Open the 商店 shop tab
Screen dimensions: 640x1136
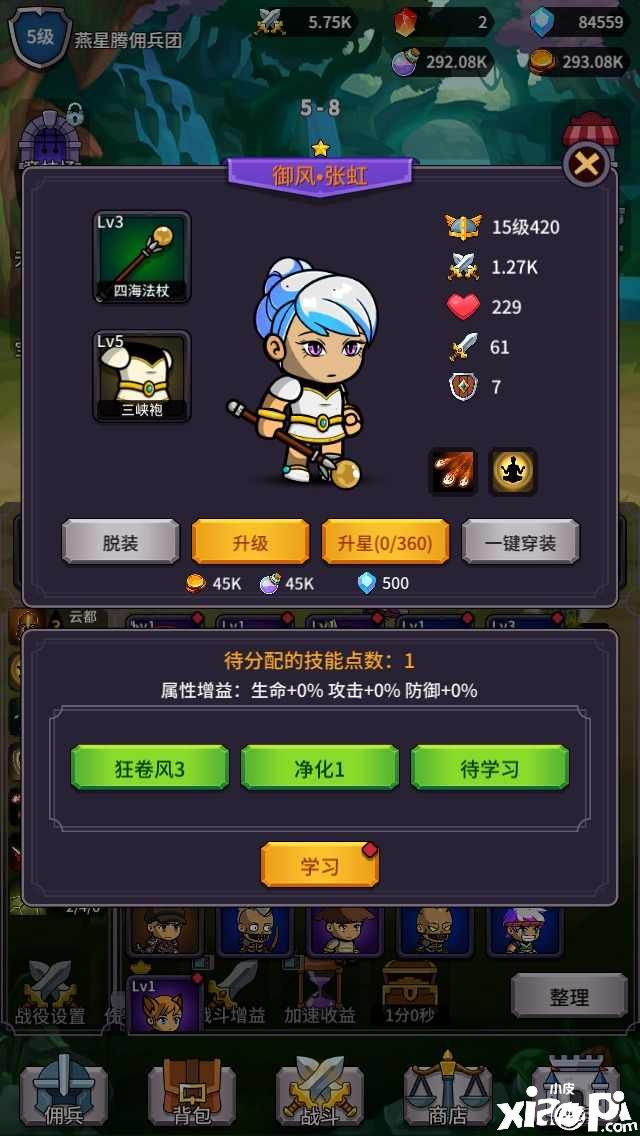click(x=448, y=1095)
